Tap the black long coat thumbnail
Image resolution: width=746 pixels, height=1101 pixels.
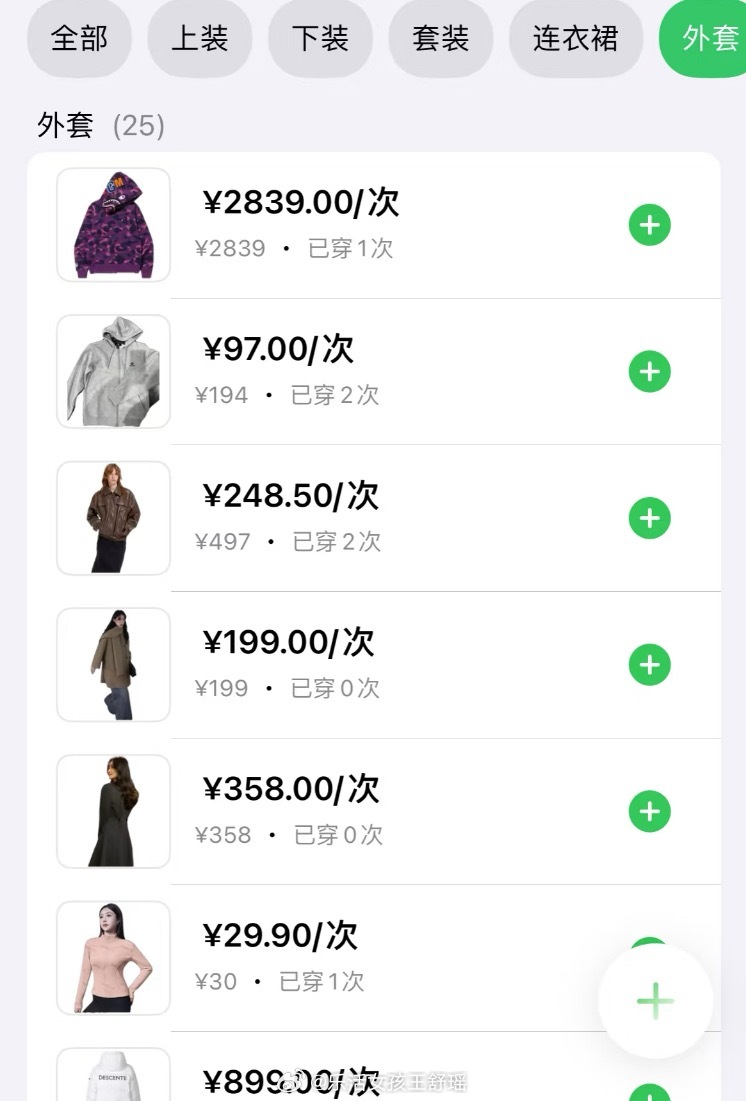pos(112,811)
